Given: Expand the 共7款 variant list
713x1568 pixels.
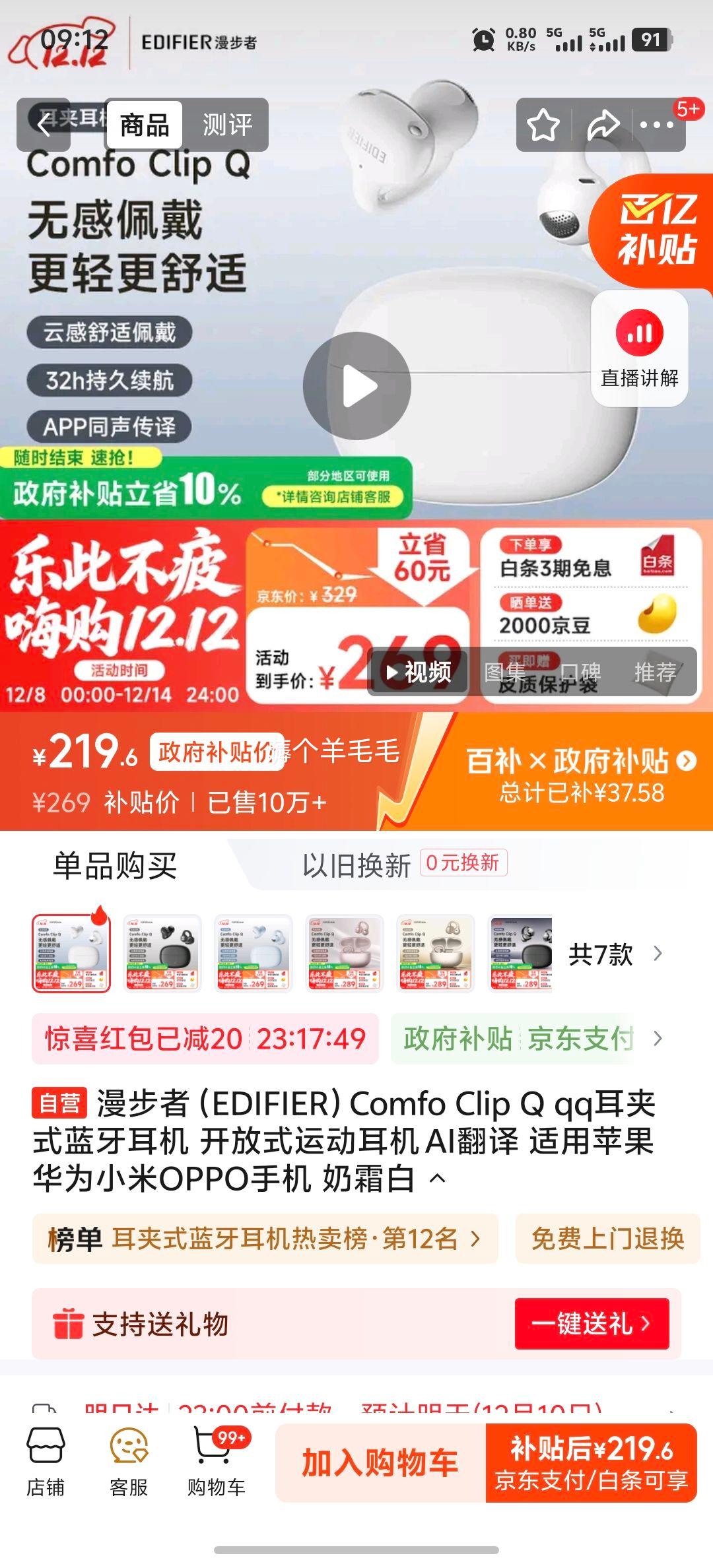Looking at the screenshot, I should (604, 955).
